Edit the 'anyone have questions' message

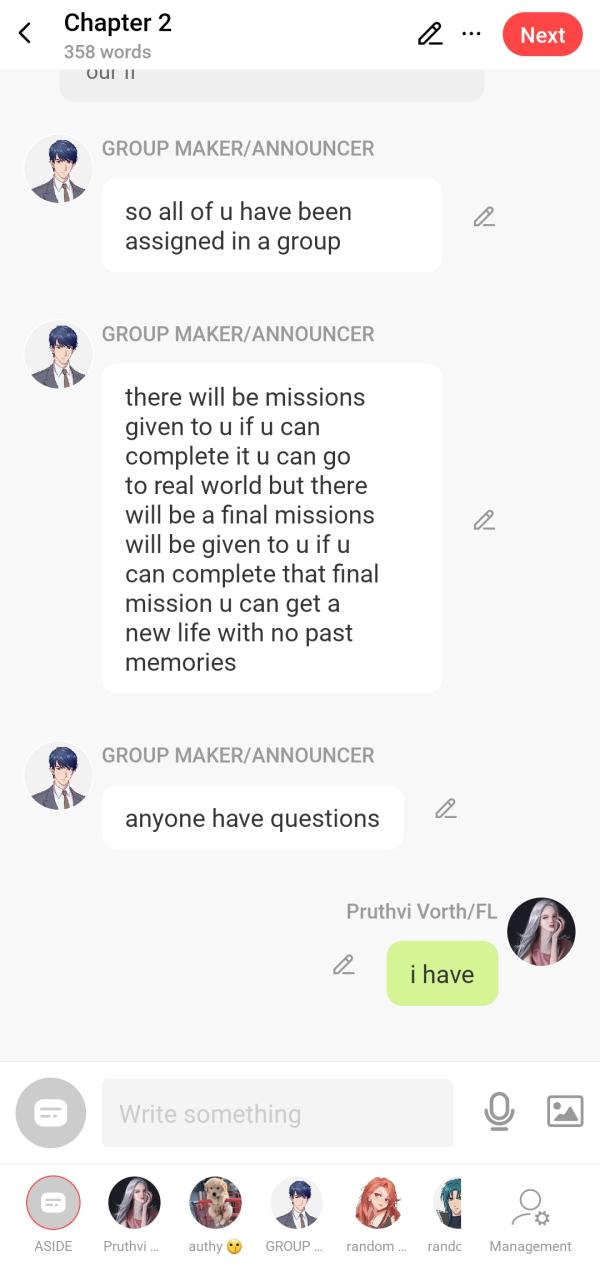pyautogui.click(x=446, y=809)
